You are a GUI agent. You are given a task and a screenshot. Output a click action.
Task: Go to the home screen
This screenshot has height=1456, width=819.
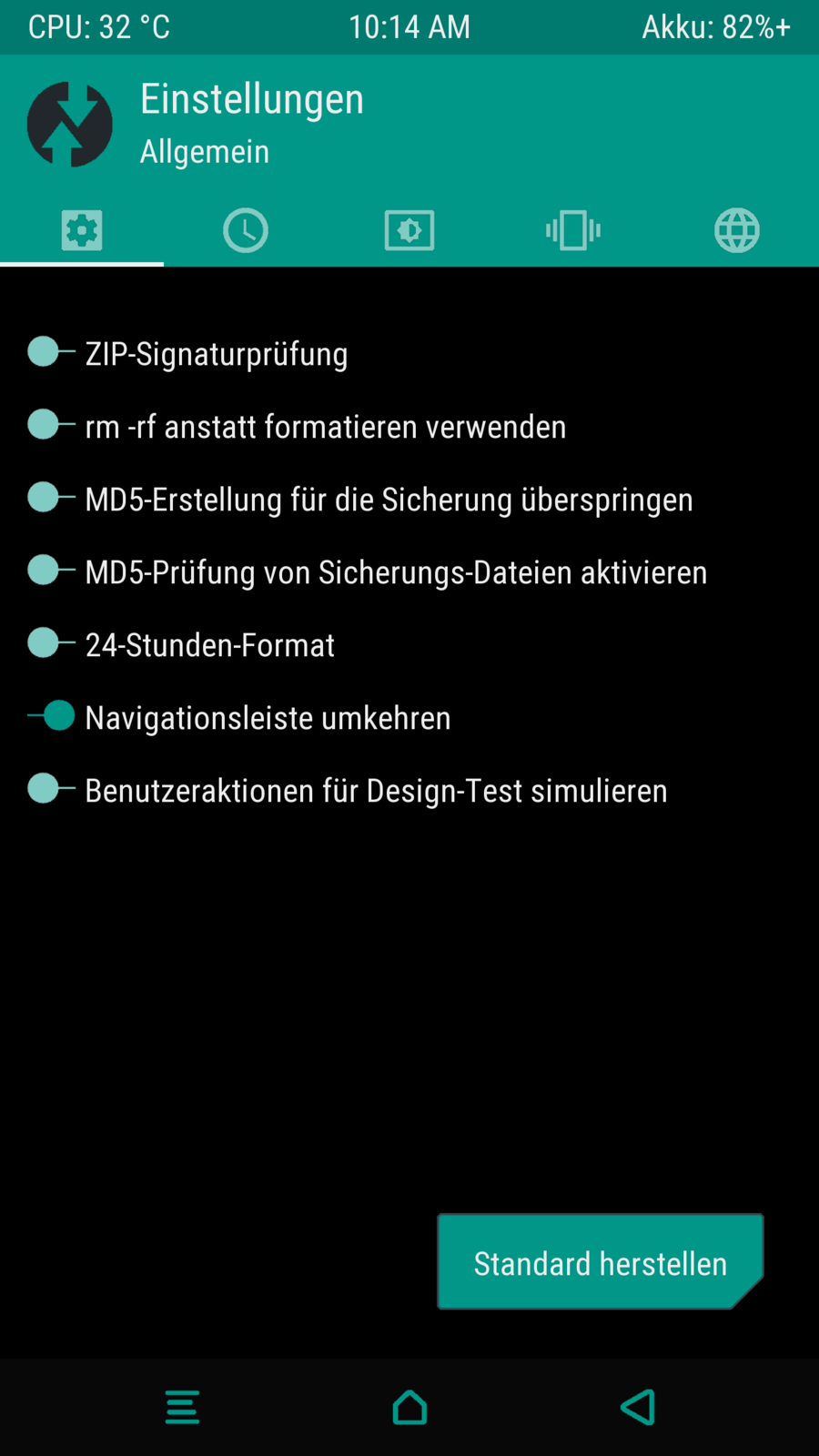(x=409, y=1407)
